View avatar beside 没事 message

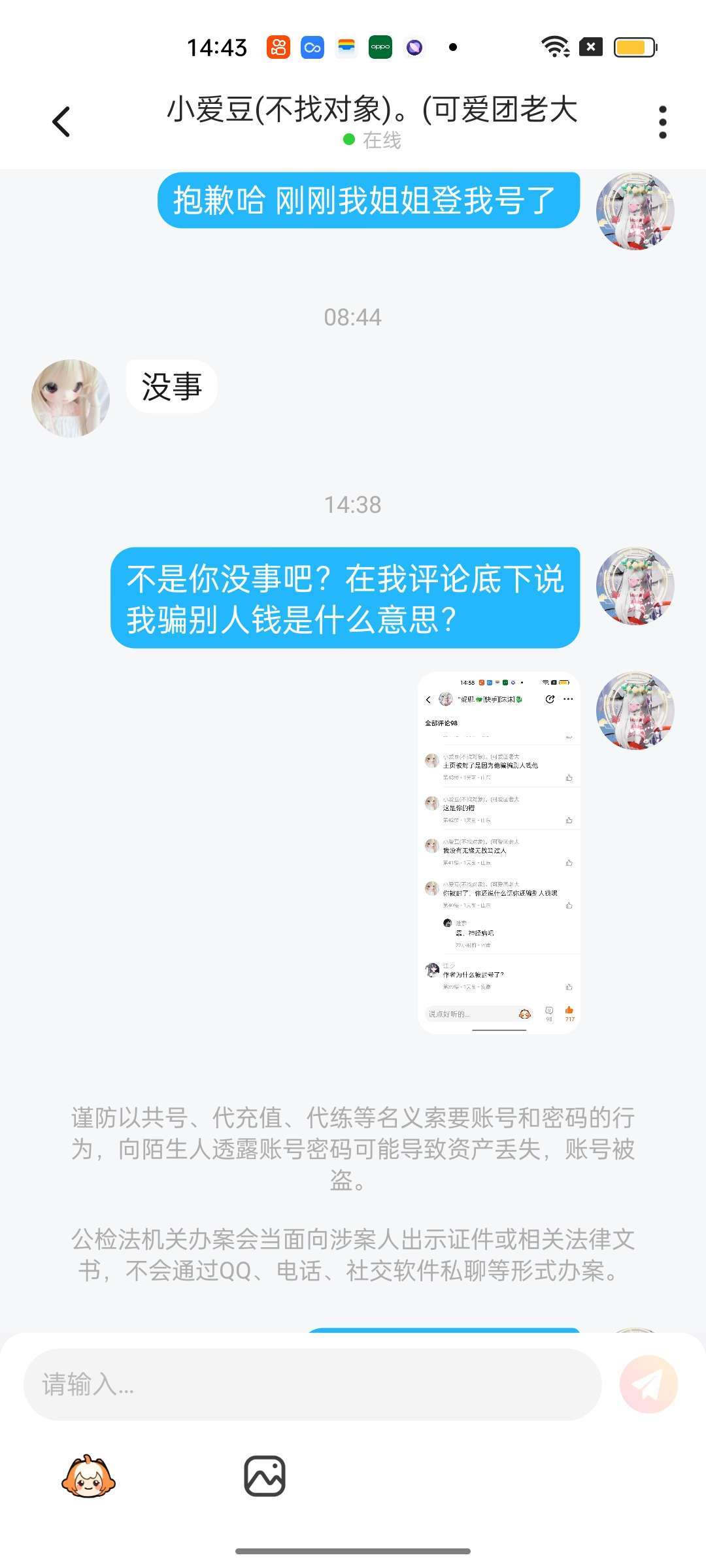coord(71,398)
